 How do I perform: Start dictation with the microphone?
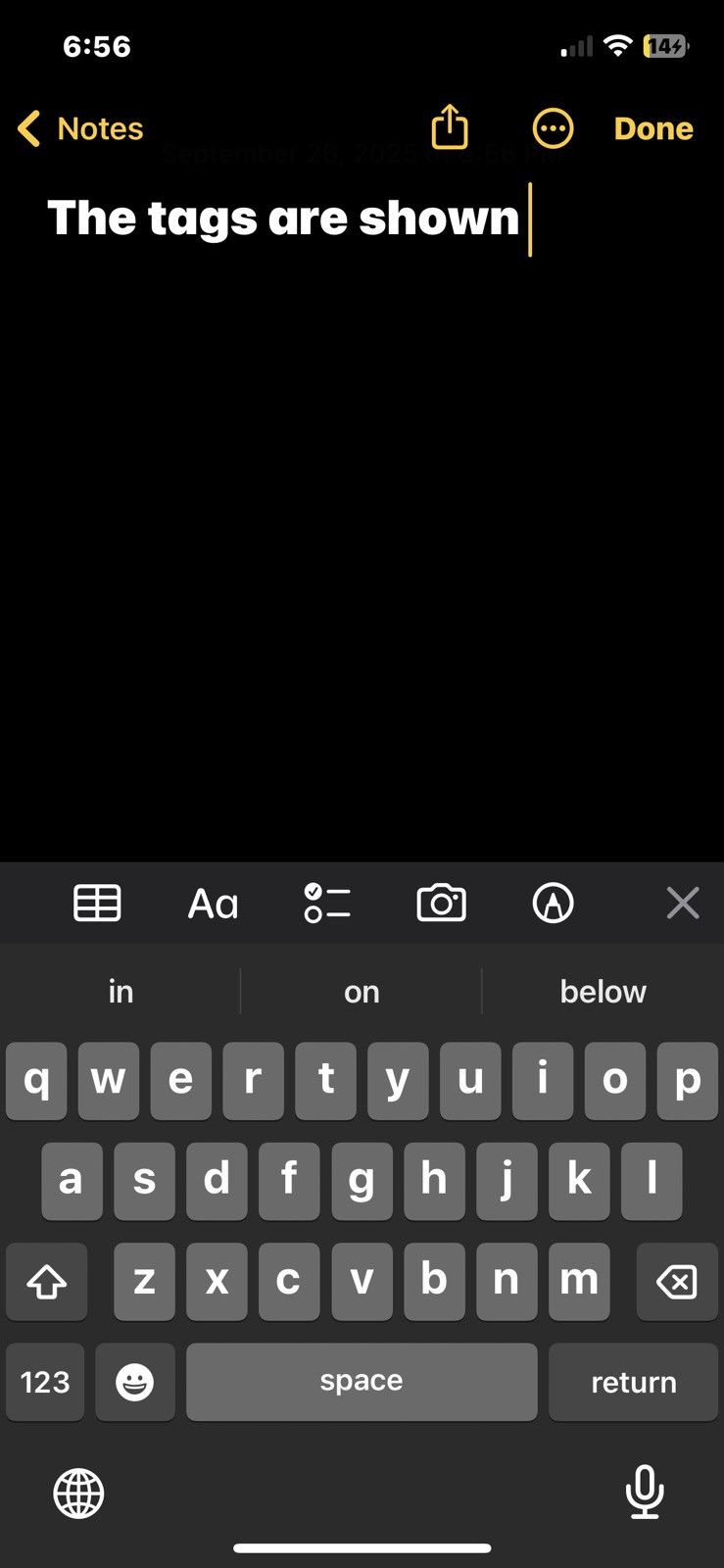pyautogui.click(x=645, y=1492)
